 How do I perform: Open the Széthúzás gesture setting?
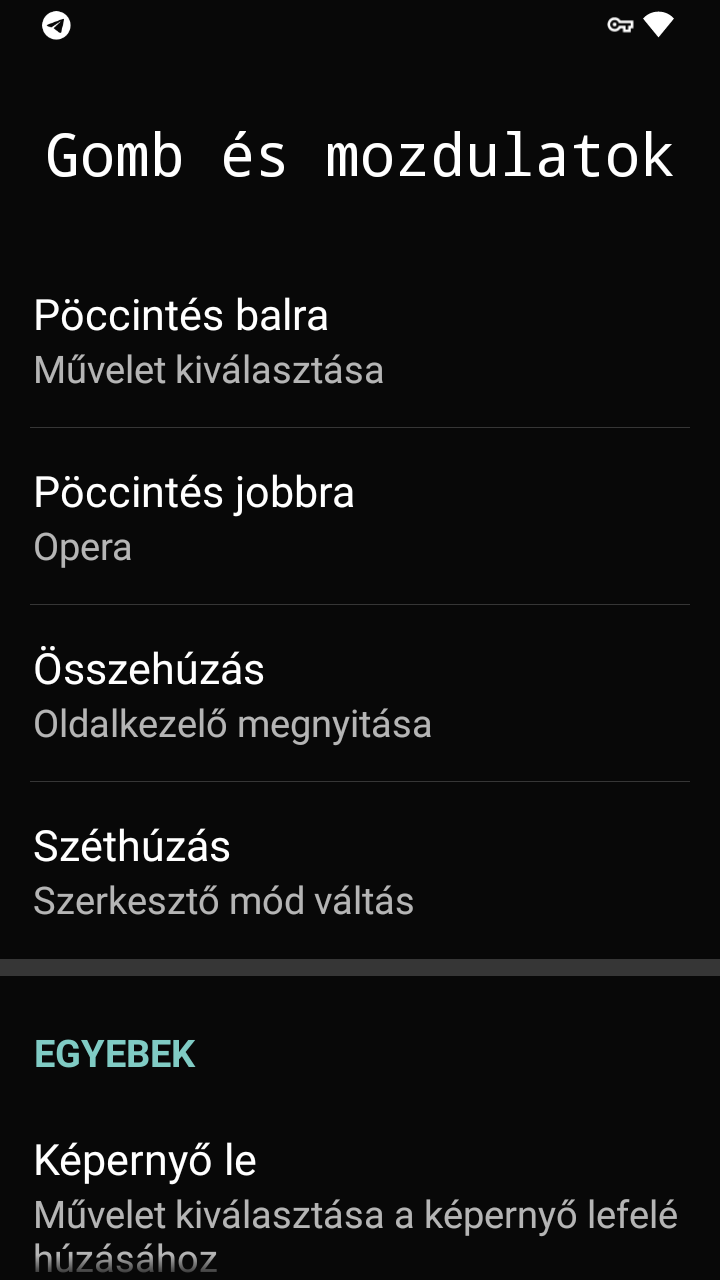tap(360, 871)
